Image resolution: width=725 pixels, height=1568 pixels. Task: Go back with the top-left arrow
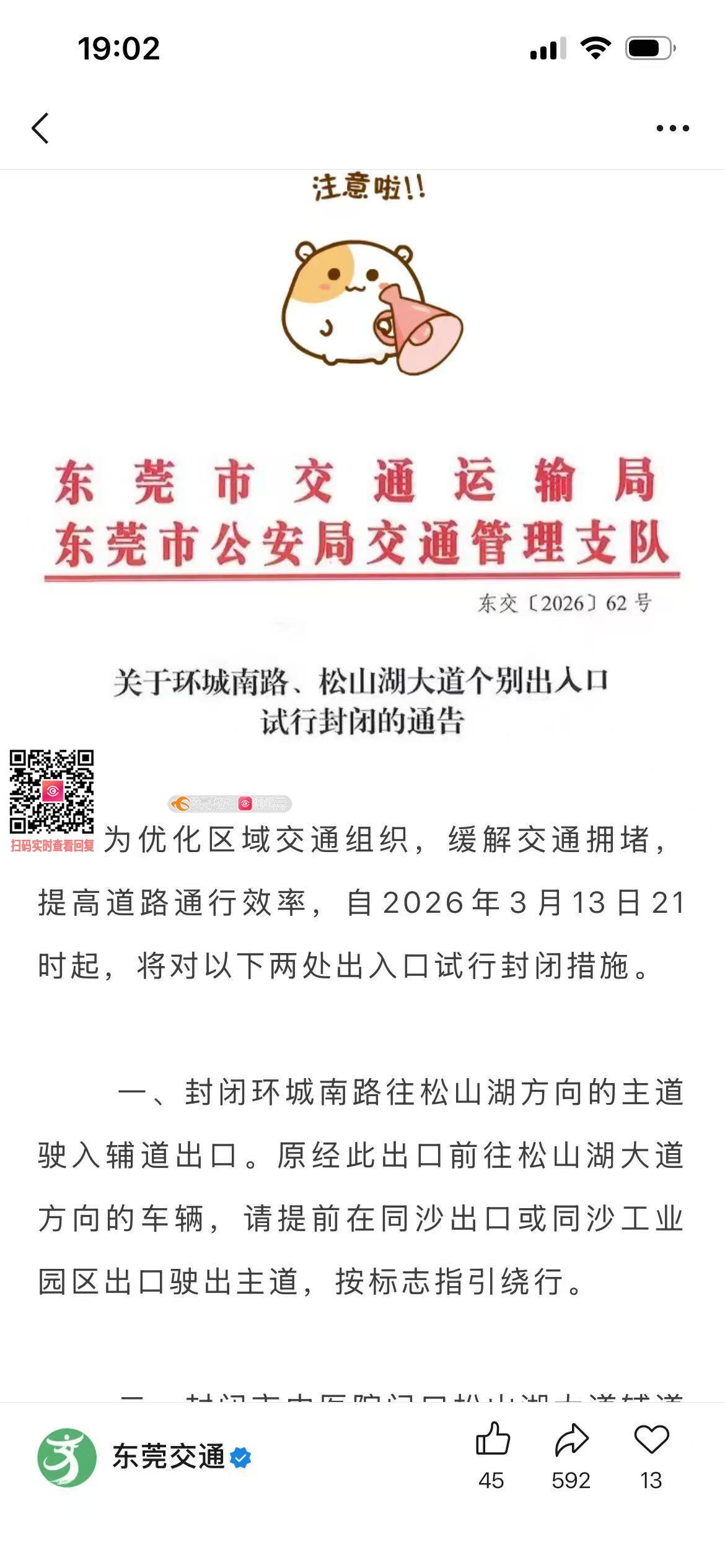coord(41,128)
